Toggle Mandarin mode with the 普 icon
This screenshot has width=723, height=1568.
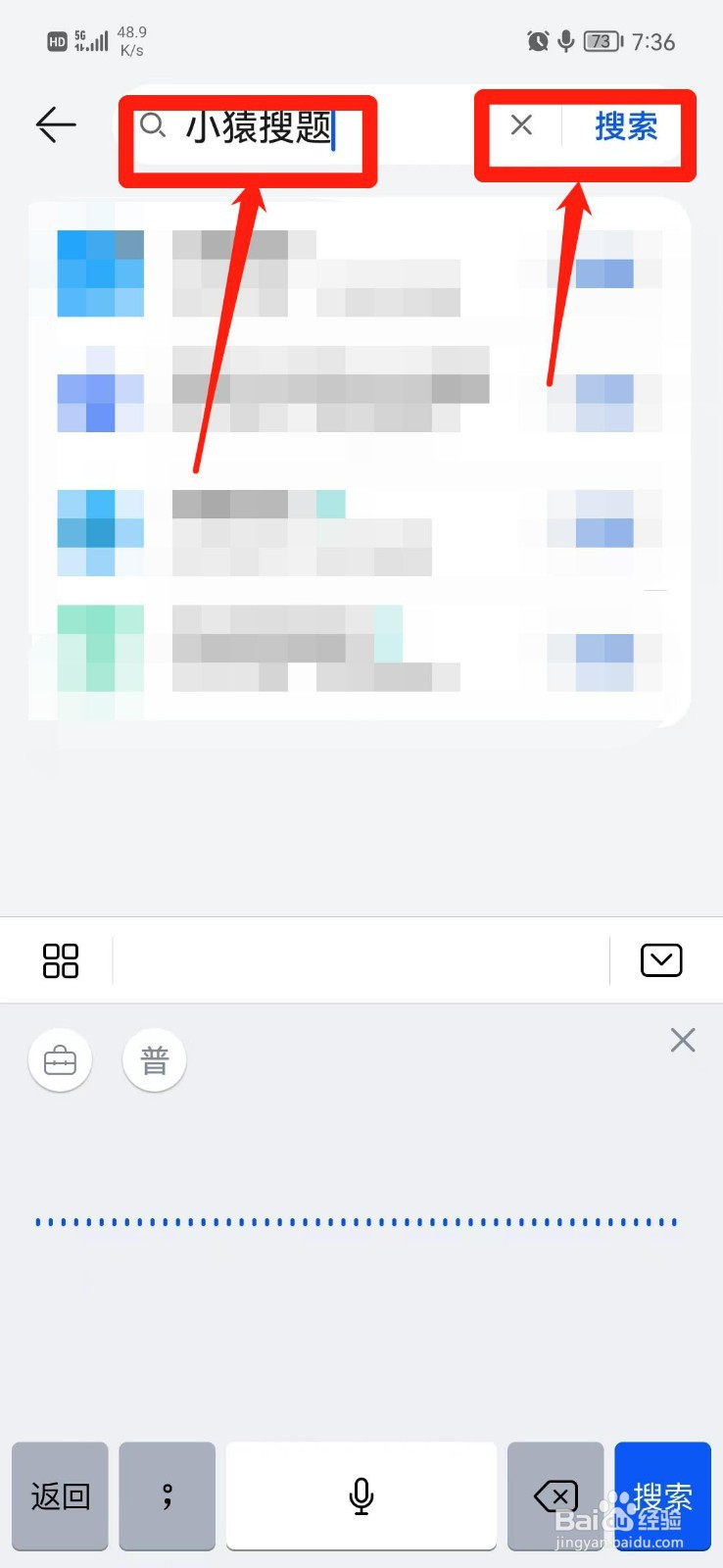tap(154, 1059)
